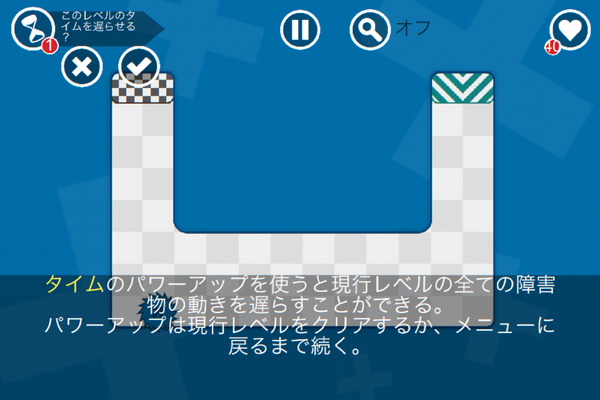Confirm slowing time with the checkmark
Screen dimensions: 600x400
tap(138, 67)
